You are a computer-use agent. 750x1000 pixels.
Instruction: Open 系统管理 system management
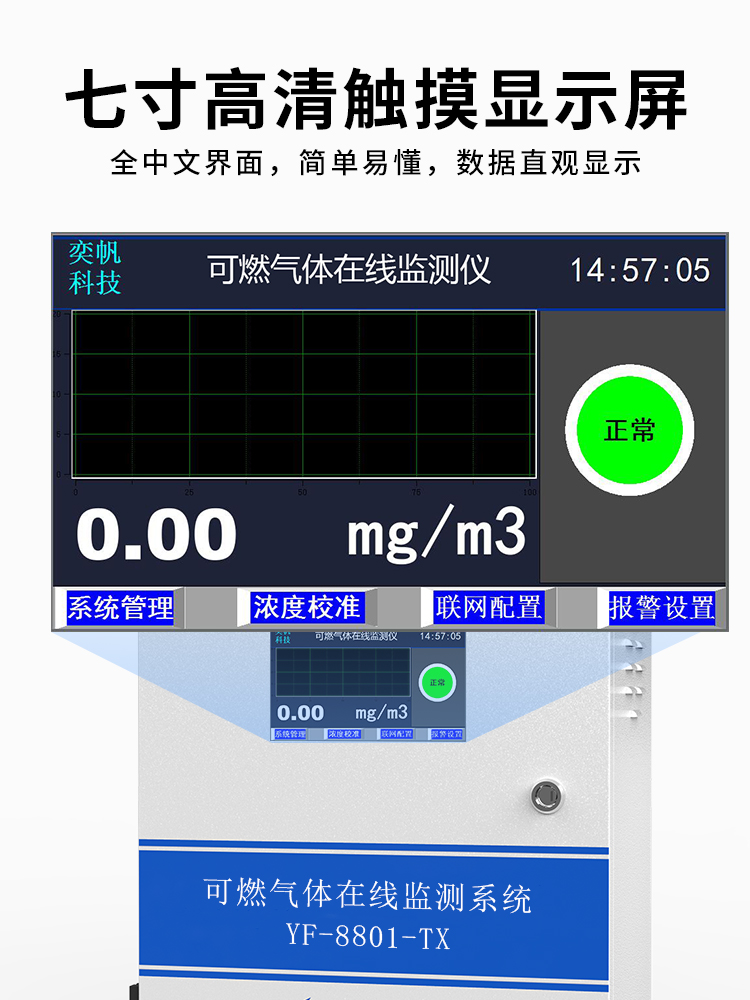[119, 605]
